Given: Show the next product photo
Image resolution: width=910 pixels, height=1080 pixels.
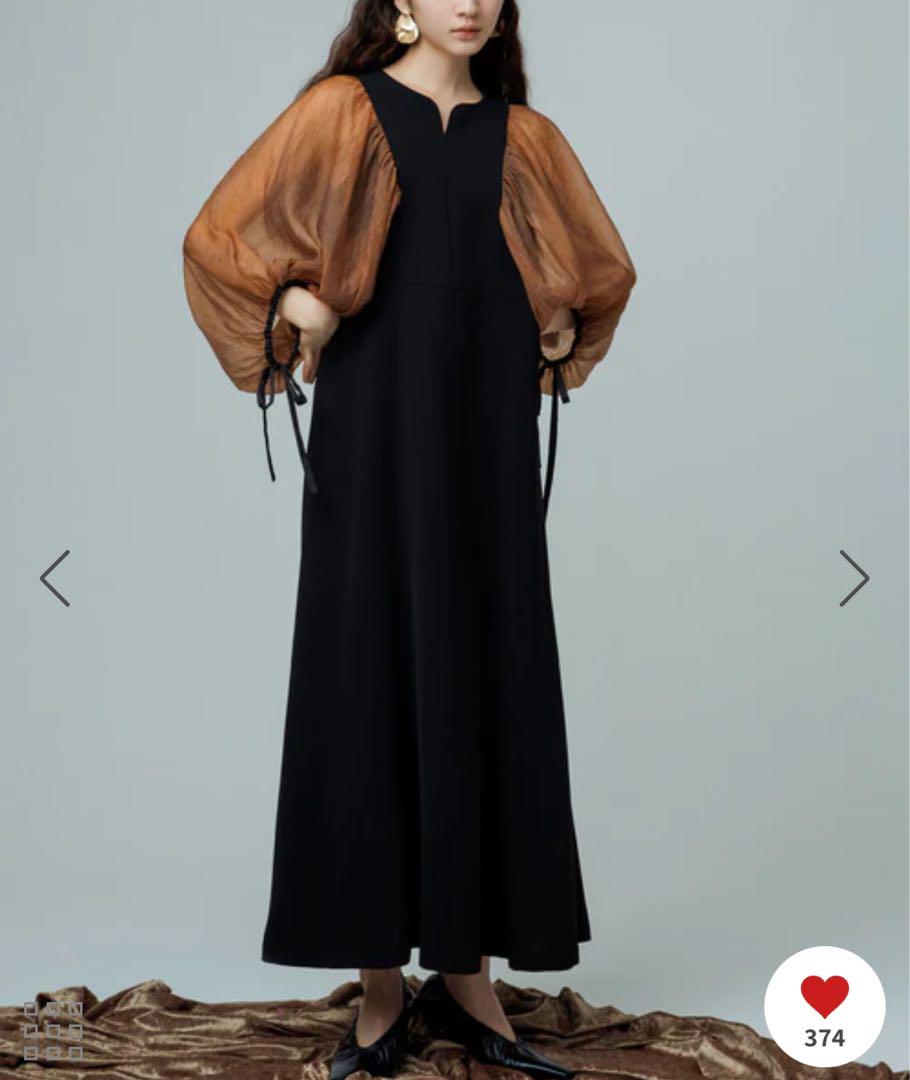Looking at the screenshot, I should tap(853, 578).
